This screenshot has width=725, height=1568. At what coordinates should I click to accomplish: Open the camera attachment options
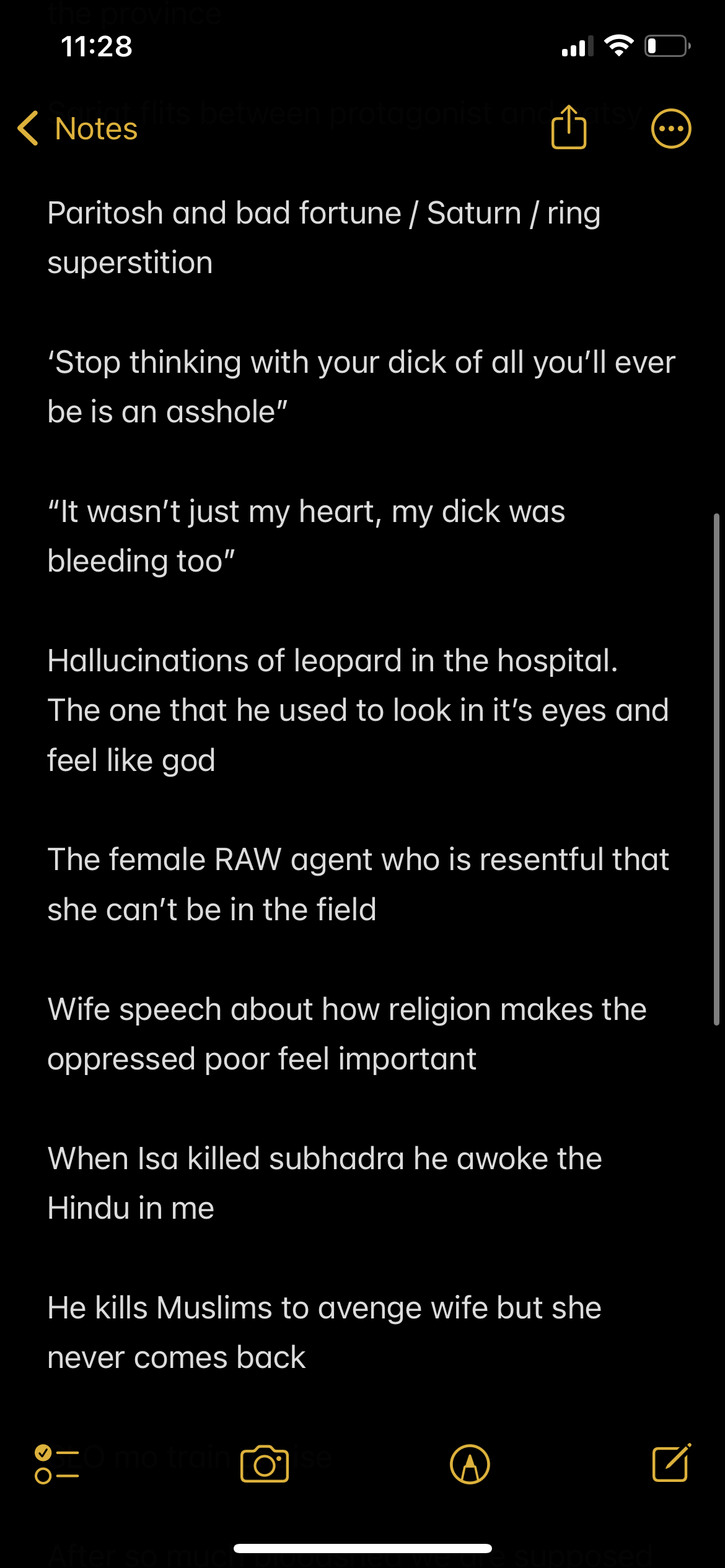click(265, 1464)
